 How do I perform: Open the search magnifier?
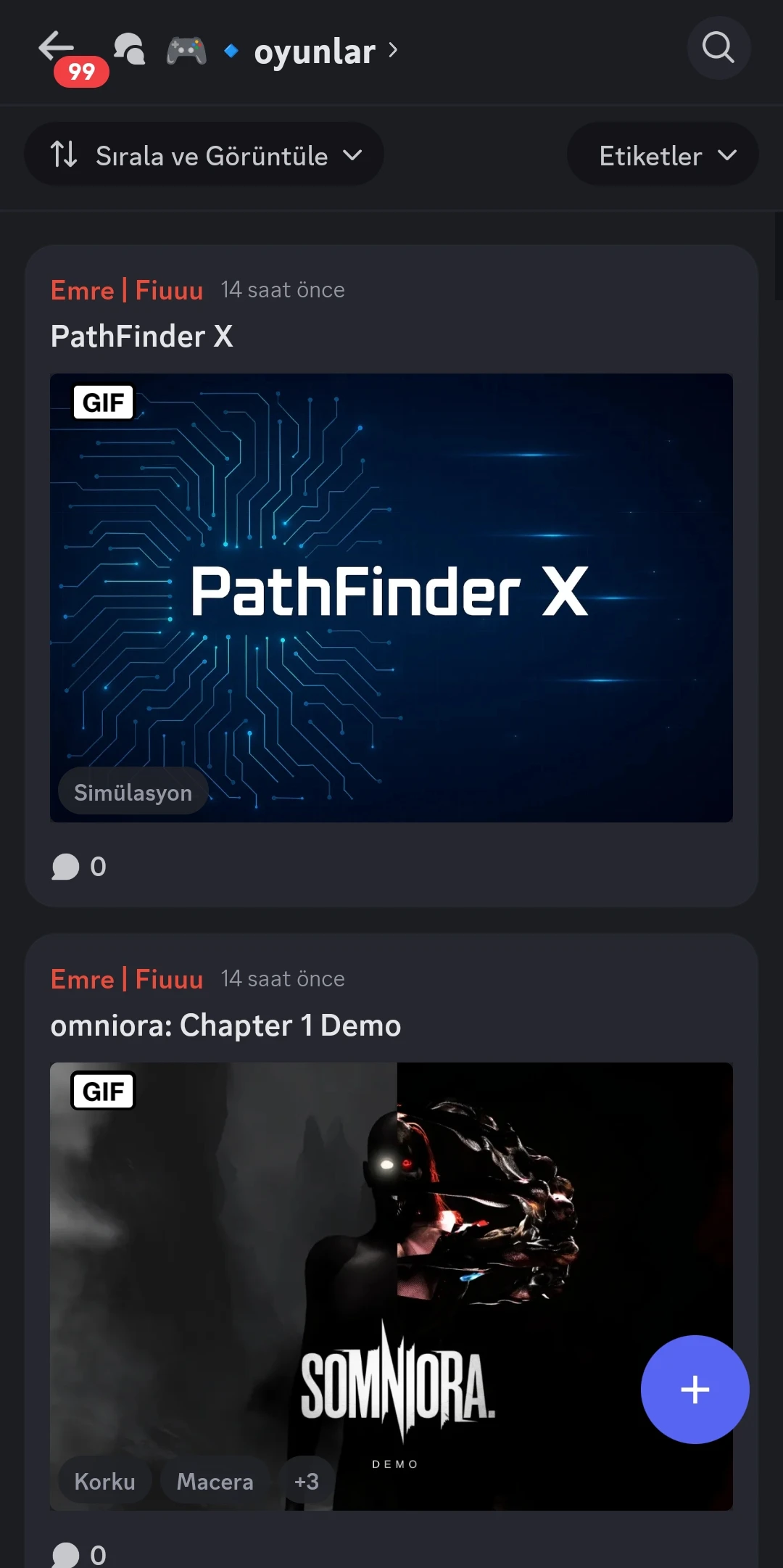click(718, 48)
